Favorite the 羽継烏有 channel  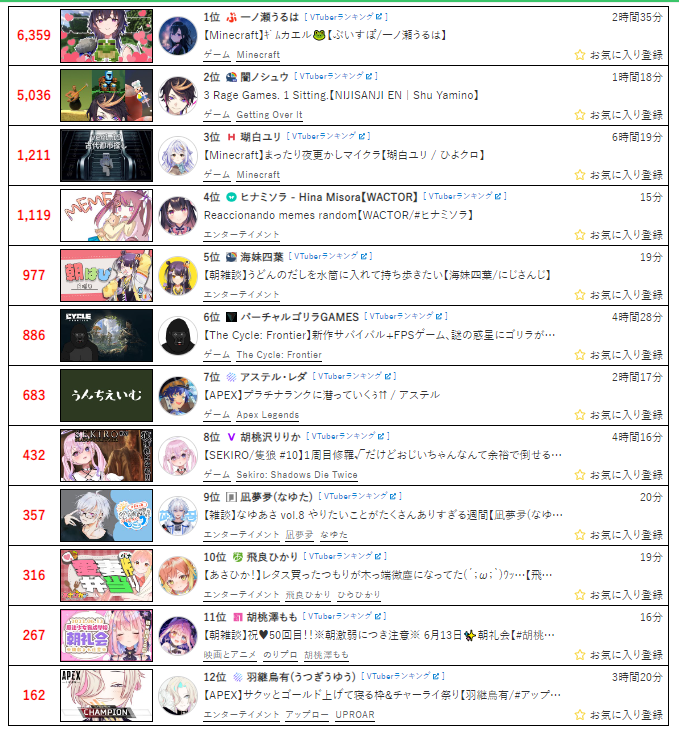[x=618, y=715]
